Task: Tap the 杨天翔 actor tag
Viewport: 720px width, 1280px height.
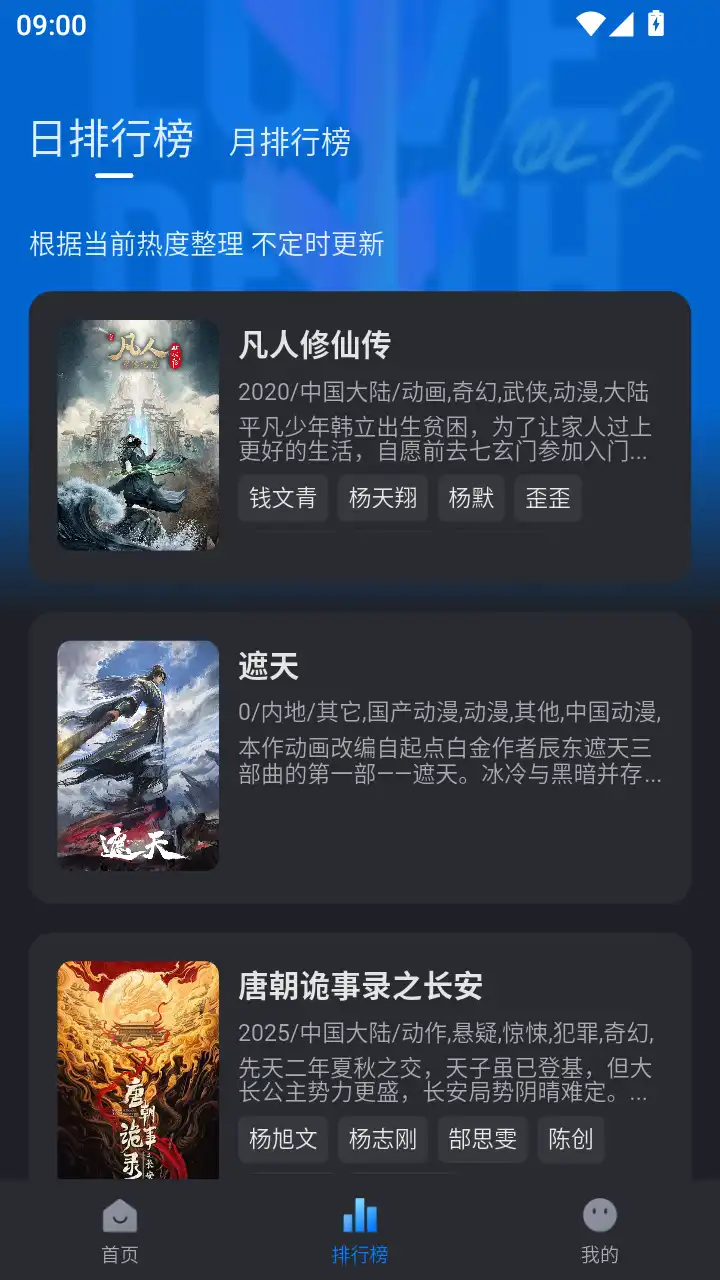Action: (382, 499)
